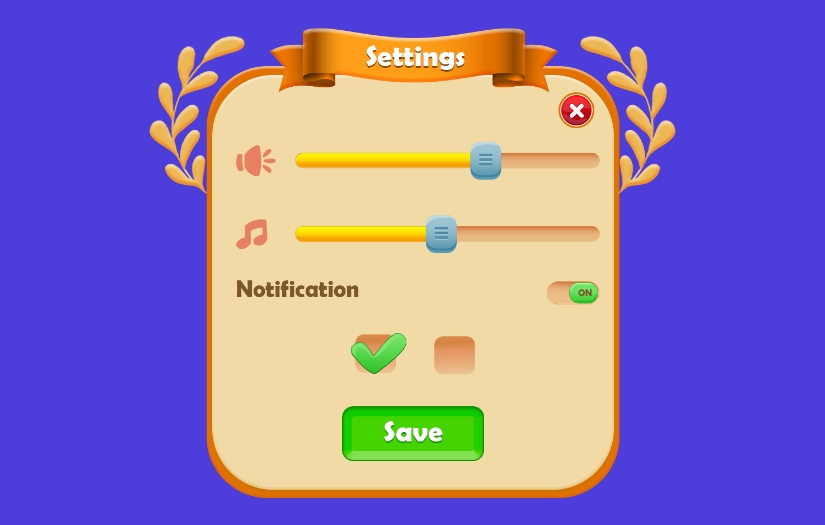The image size is (825, 525).
Task: Tap the music volume slider
Action: (x=441, y=234)
